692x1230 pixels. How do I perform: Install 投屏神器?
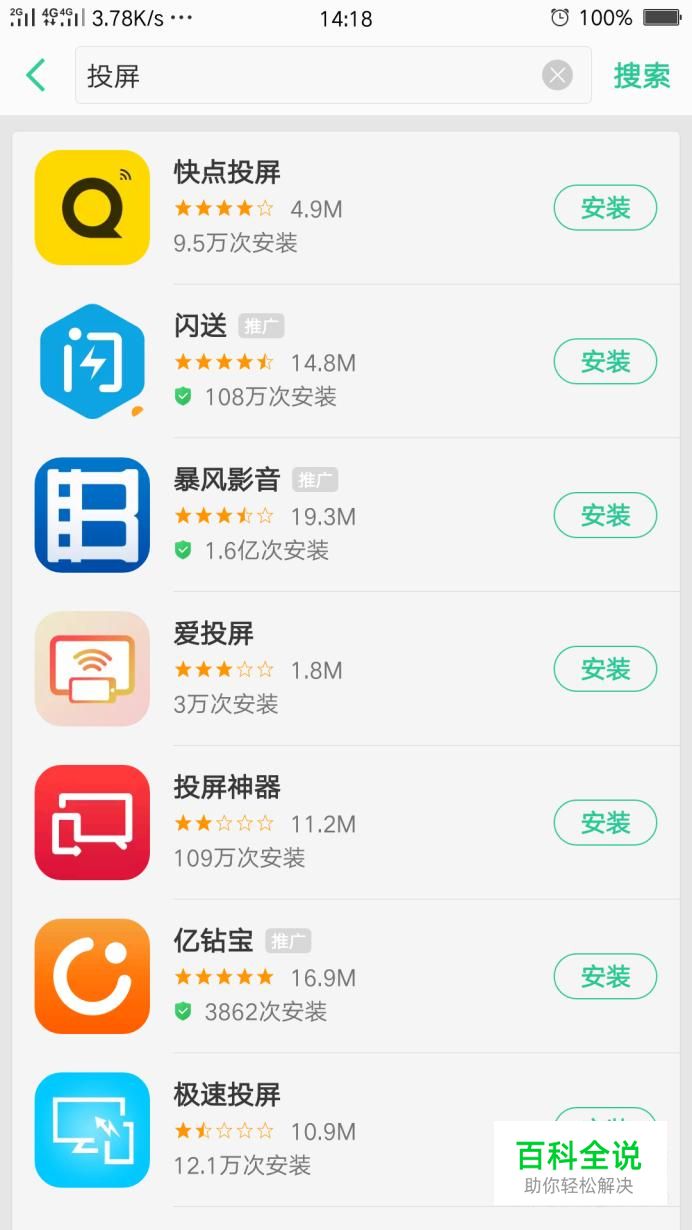[x=605, y=823]
